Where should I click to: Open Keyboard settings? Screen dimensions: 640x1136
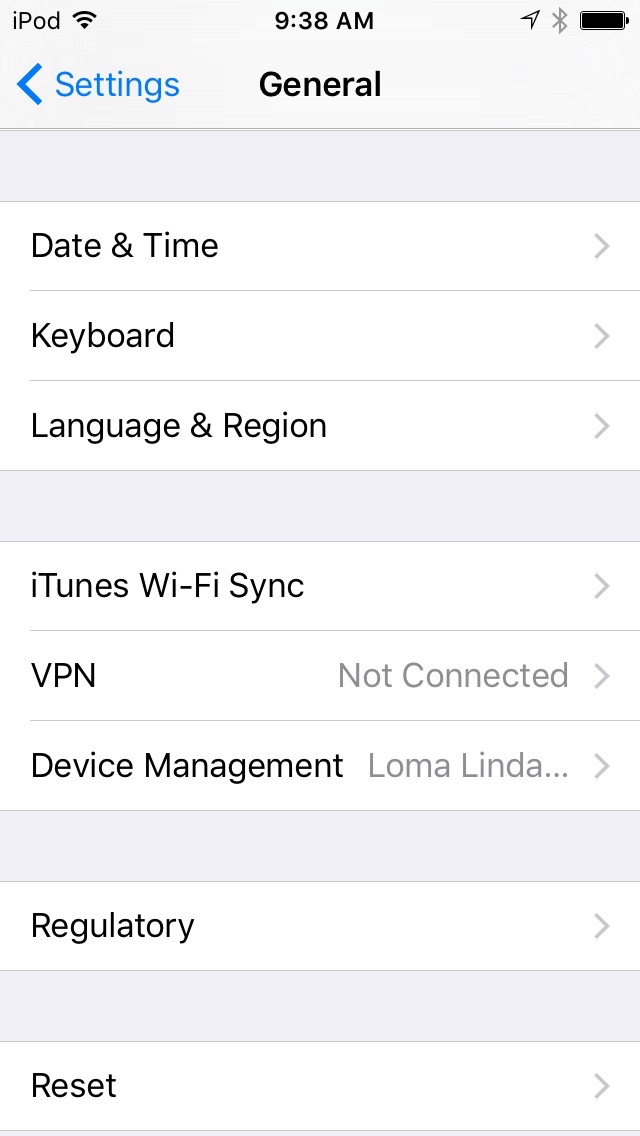(x=320, y=336)
